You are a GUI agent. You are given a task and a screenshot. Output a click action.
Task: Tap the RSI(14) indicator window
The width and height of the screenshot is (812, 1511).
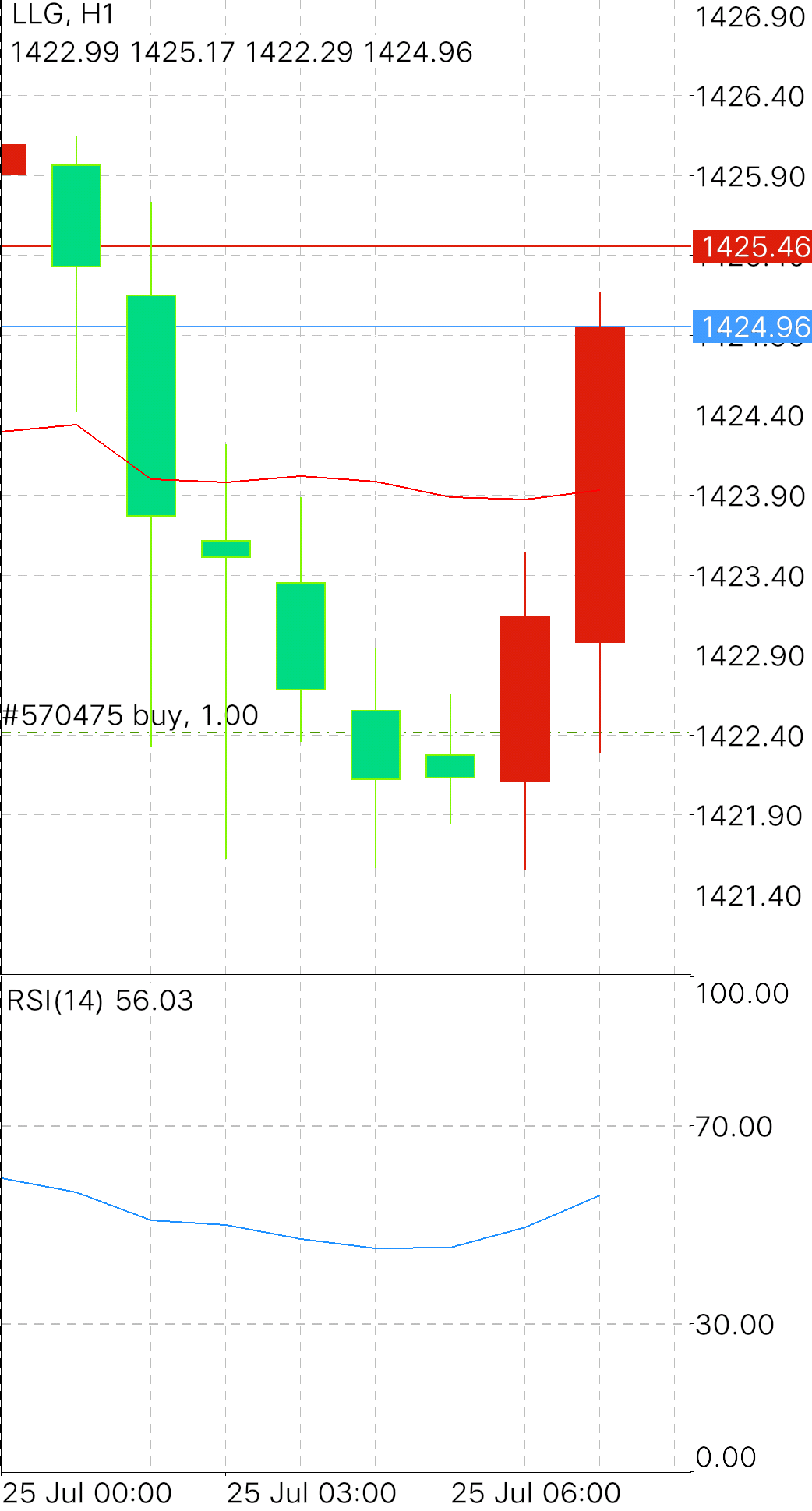(x=345, y=1223)
